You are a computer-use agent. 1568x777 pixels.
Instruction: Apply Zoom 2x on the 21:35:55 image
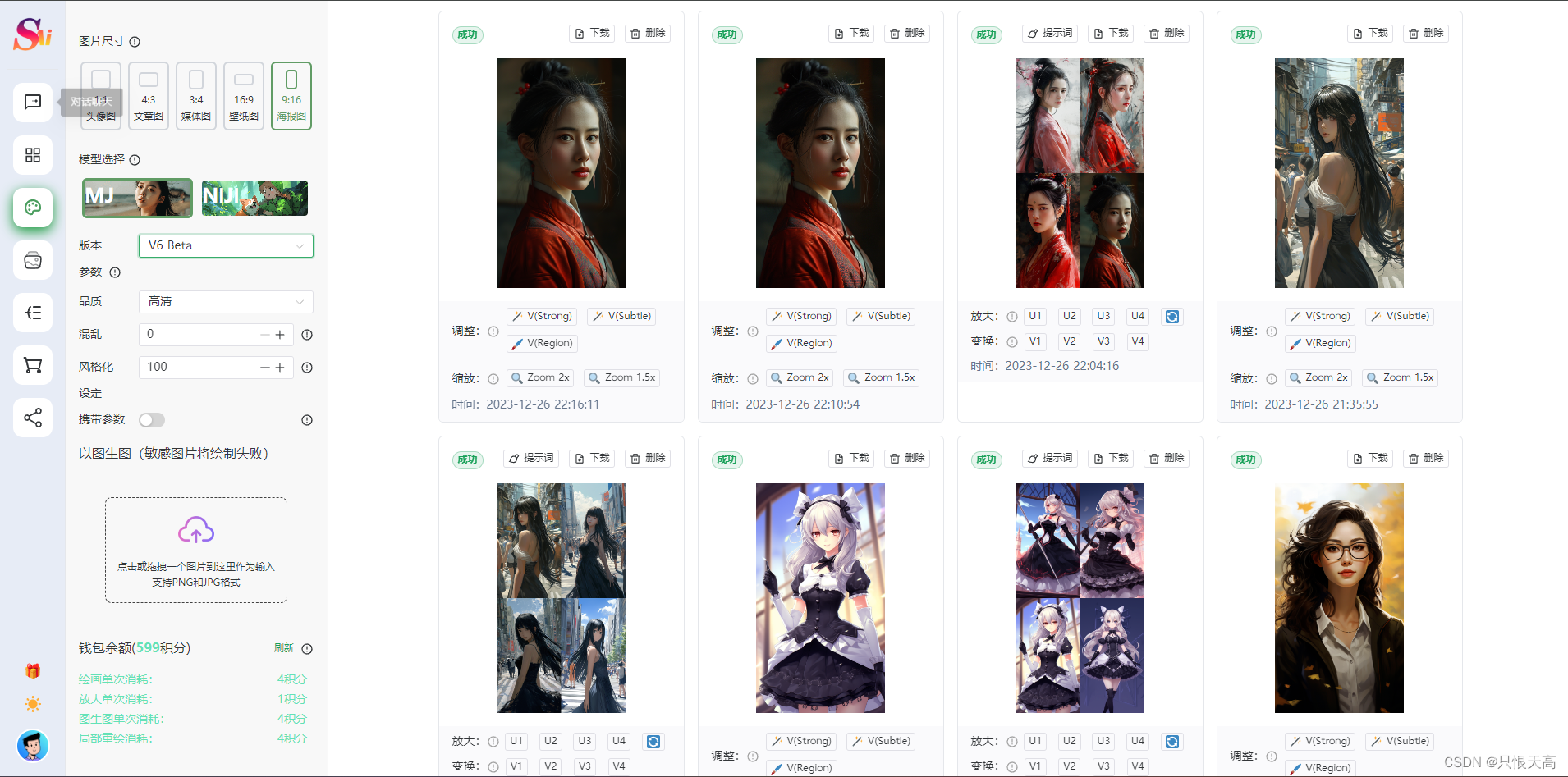pyautogui.click(x=1318, y=377)
